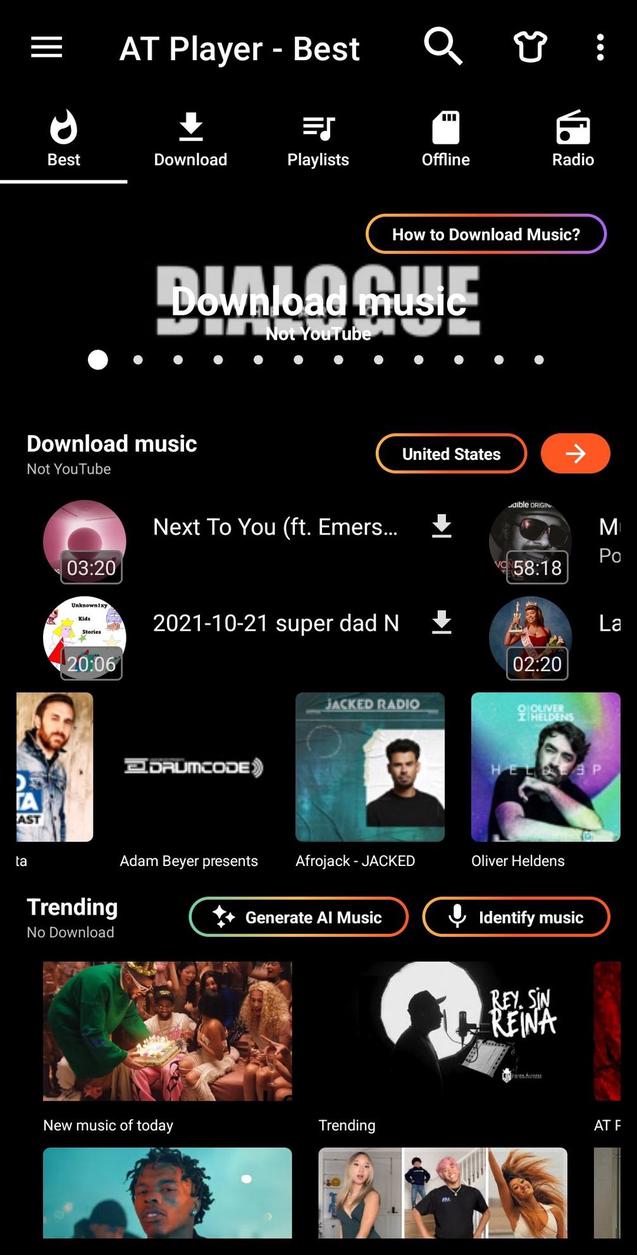Select the Radio tab
Viewport: 637px width, 1255px height.
point(573,140)
